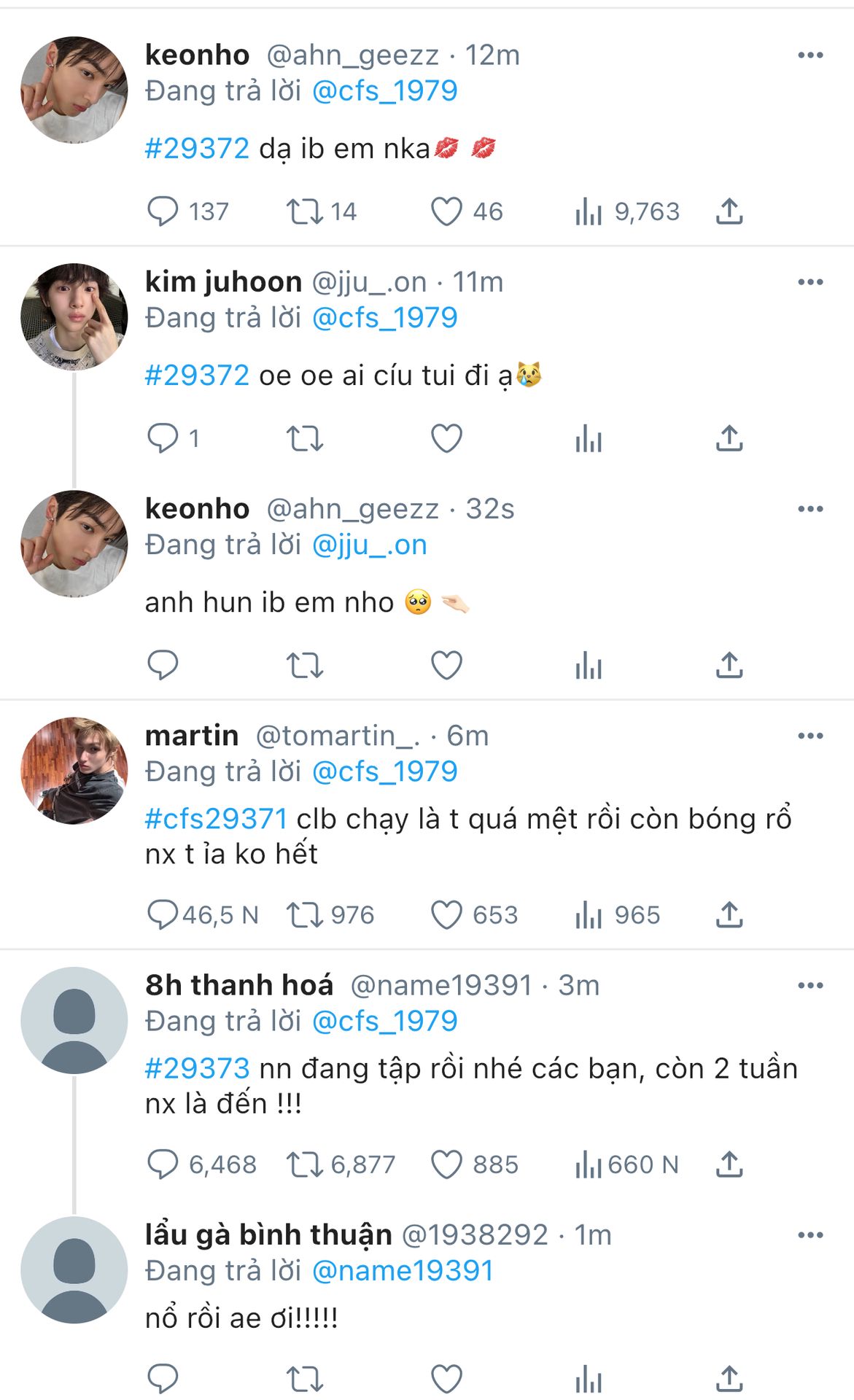Open the #29372 hashtag in kim juhoon's reply
This screenshot has width=854, height=1400.
point(197,376)
